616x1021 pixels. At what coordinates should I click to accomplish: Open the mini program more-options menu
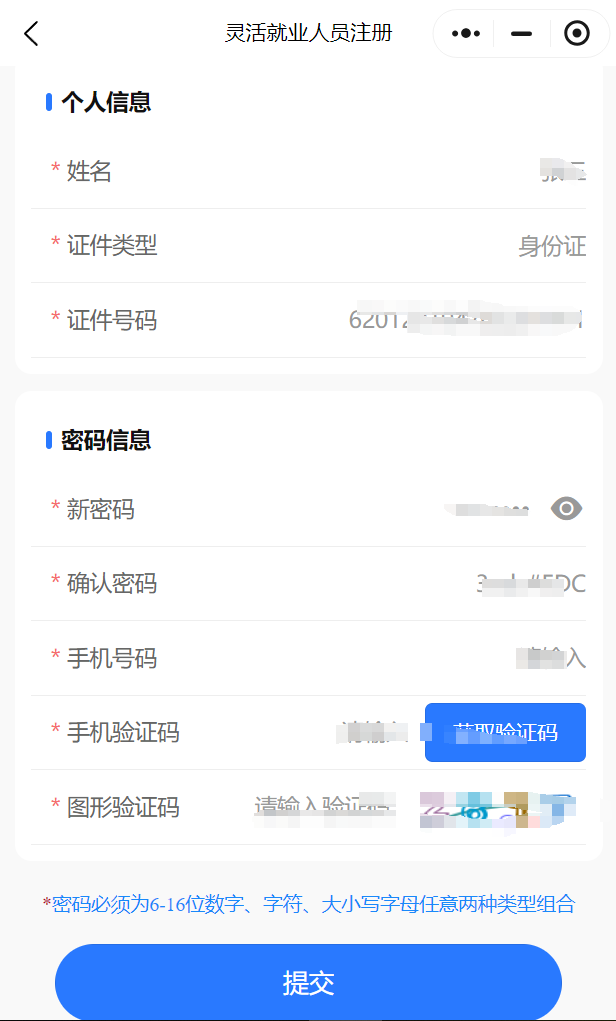[466, 33]
